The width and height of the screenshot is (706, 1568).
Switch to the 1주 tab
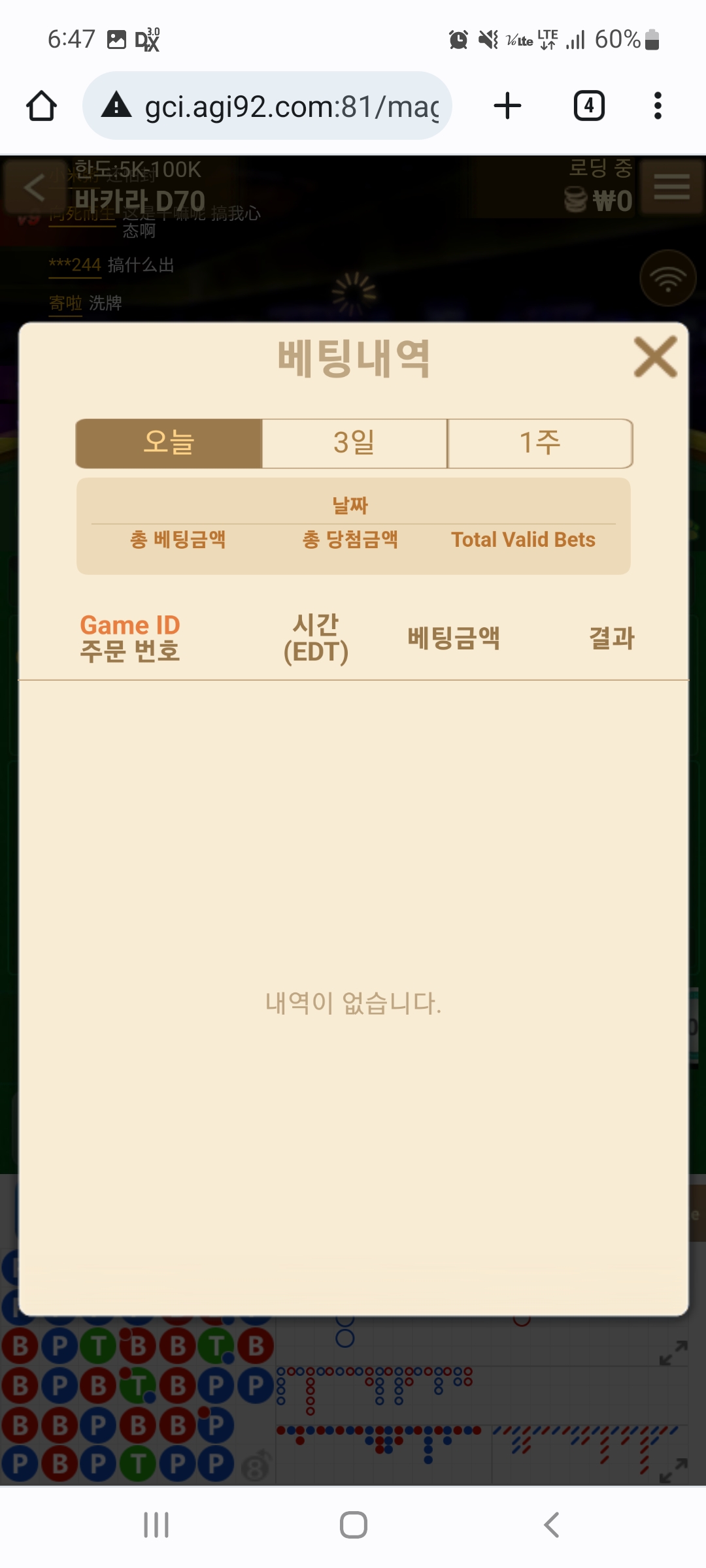click(540, 443)
